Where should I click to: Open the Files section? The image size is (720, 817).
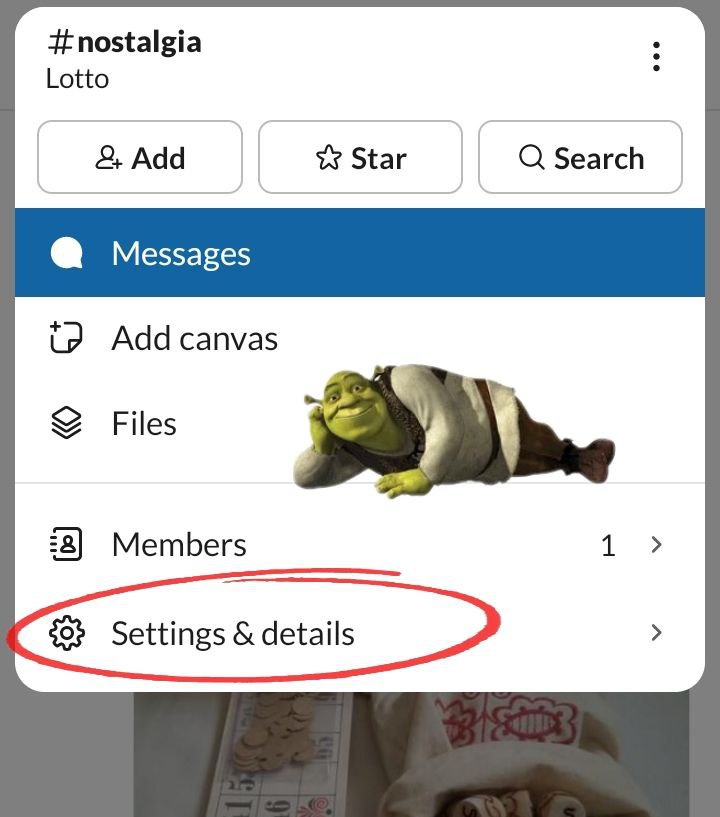[143, 424]
